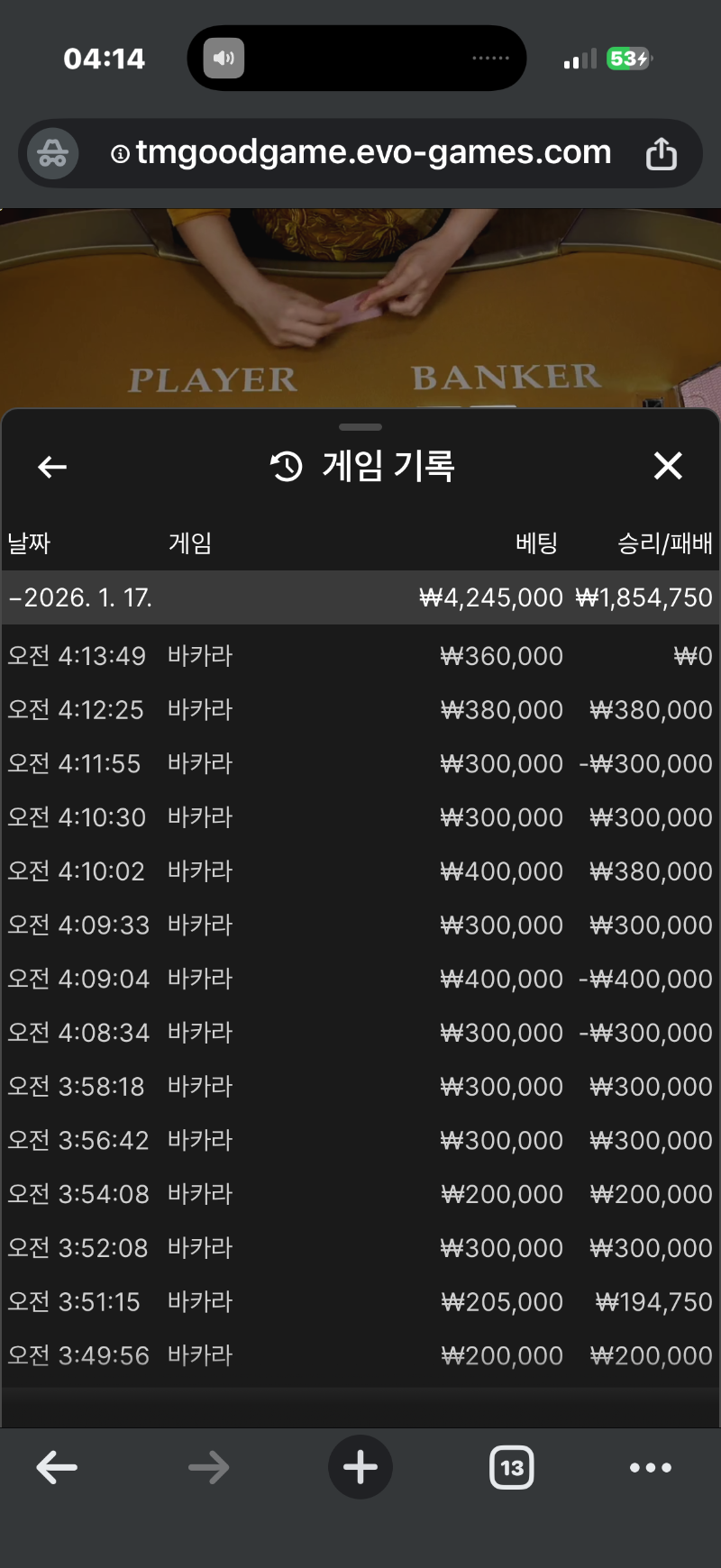This screenshot has width=721, height=1568.
Task: Show the 오전 3:51:15 바카라 round details
Action: click(360, 1302)
